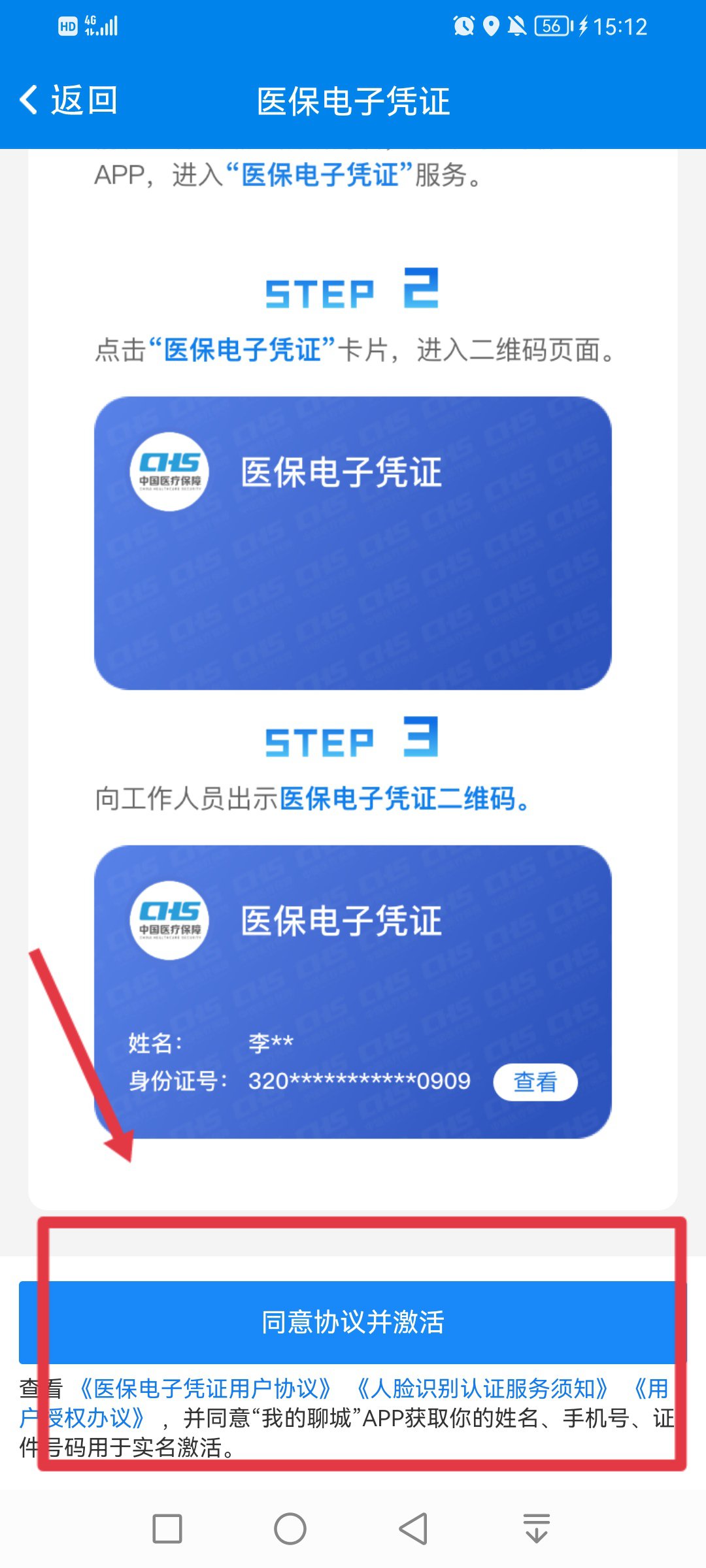Screen dimensions: 706x1568
Task: Go to the system home screen
Action: click(290, 1529)
